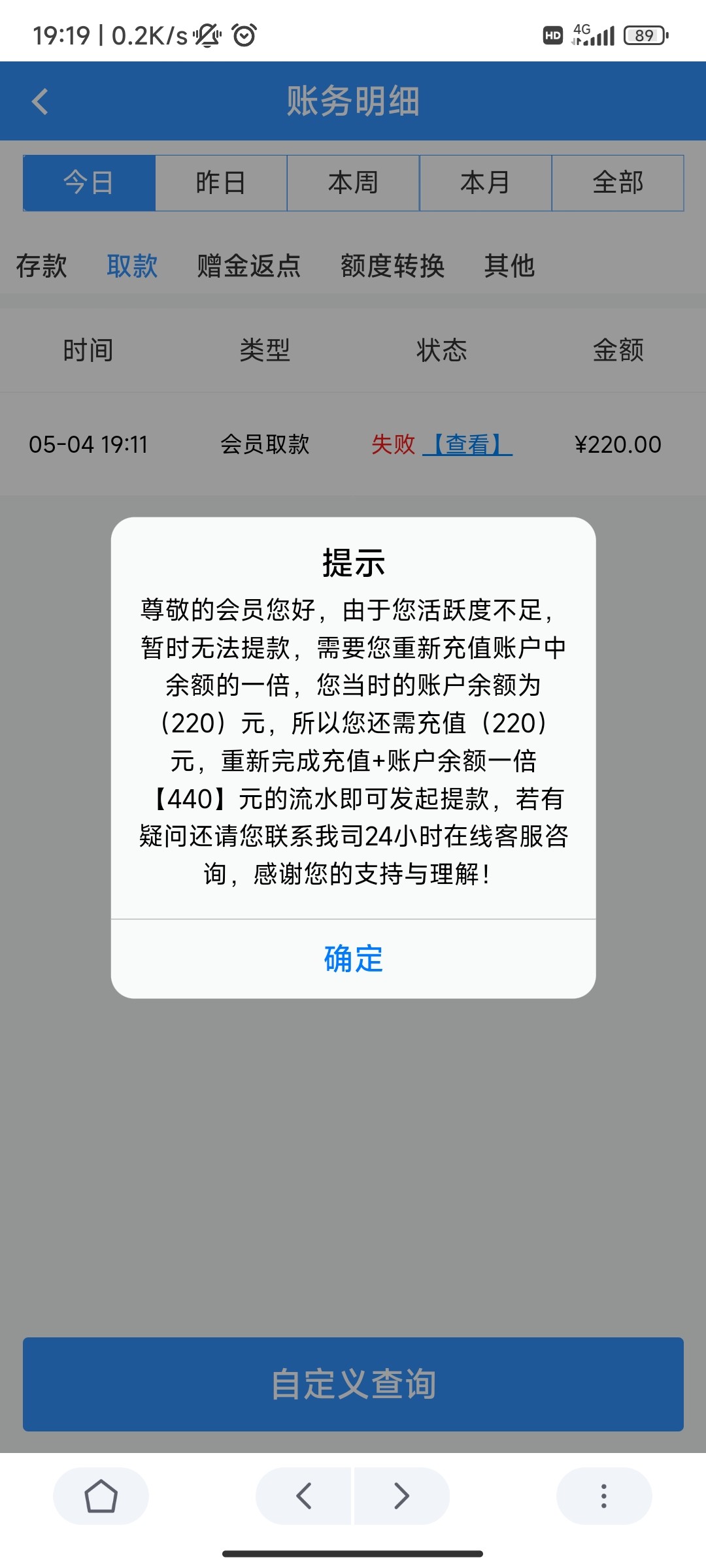Switch to 存款 category
This screenshot has width=706, height=1568.
click(x=41, y=266)
